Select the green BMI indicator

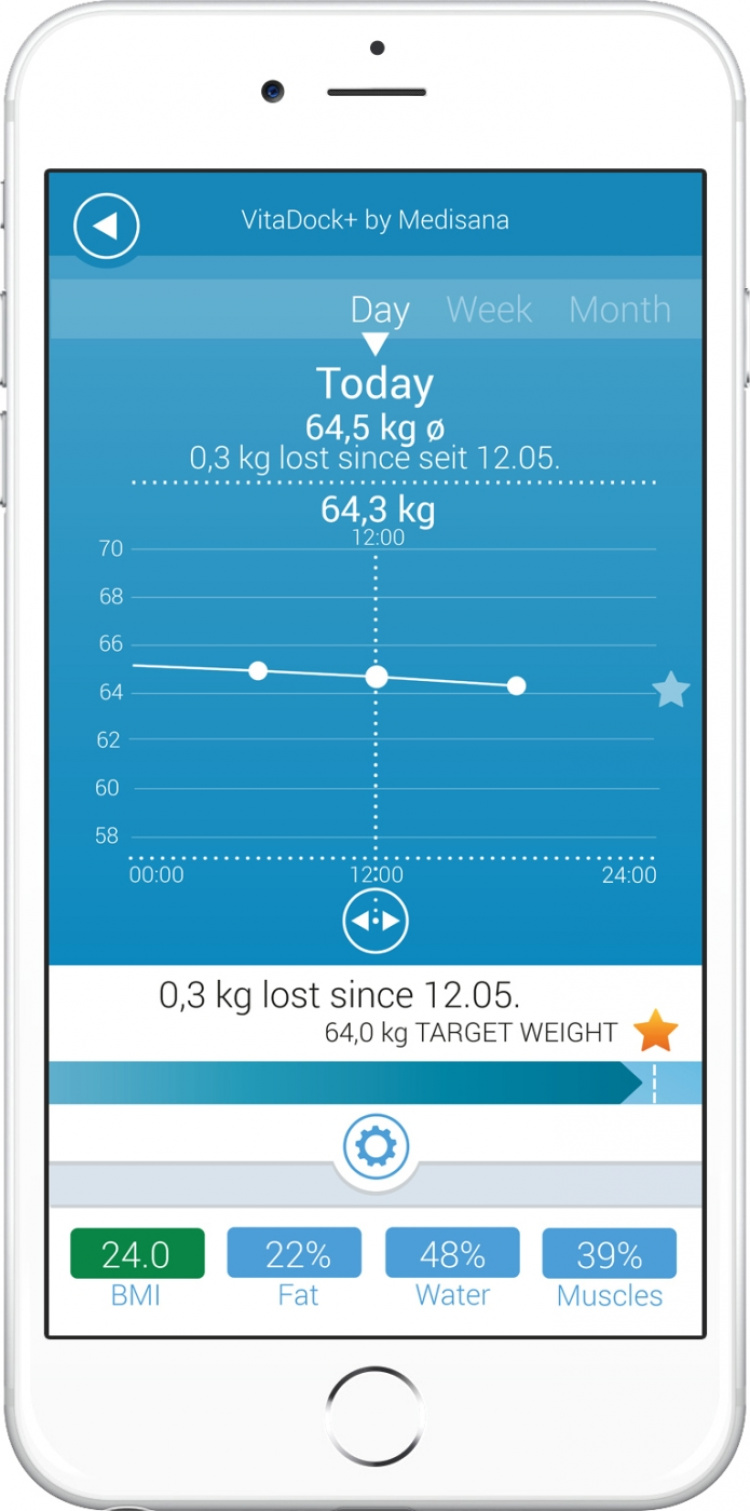click(x=137, y=1254)
